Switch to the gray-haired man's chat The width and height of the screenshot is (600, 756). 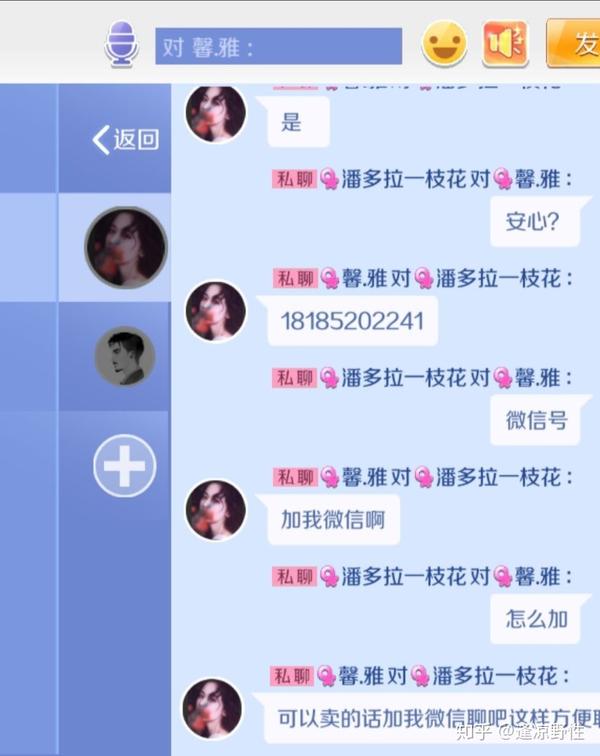tap(125, 356)
